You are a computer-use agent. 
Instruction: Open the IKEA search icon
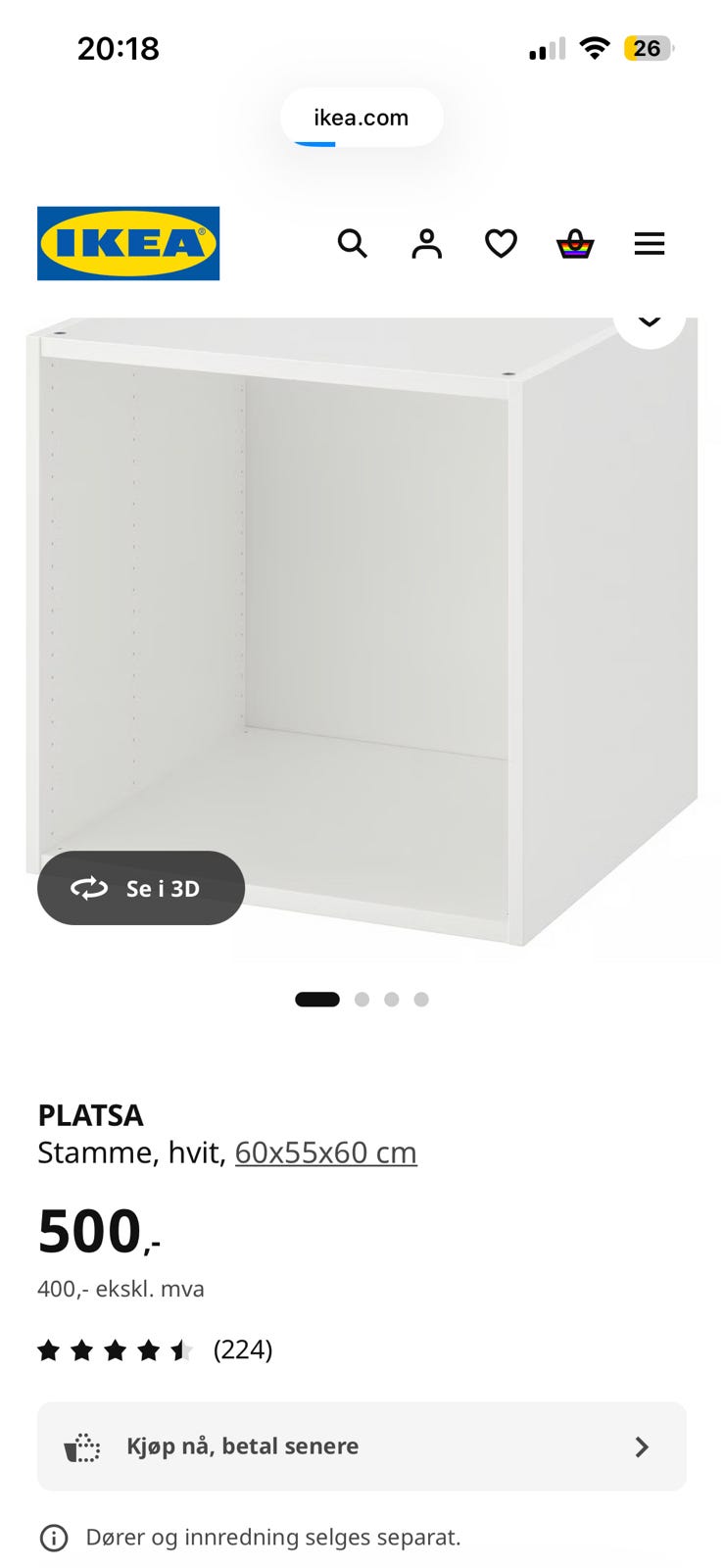point(352,243)
